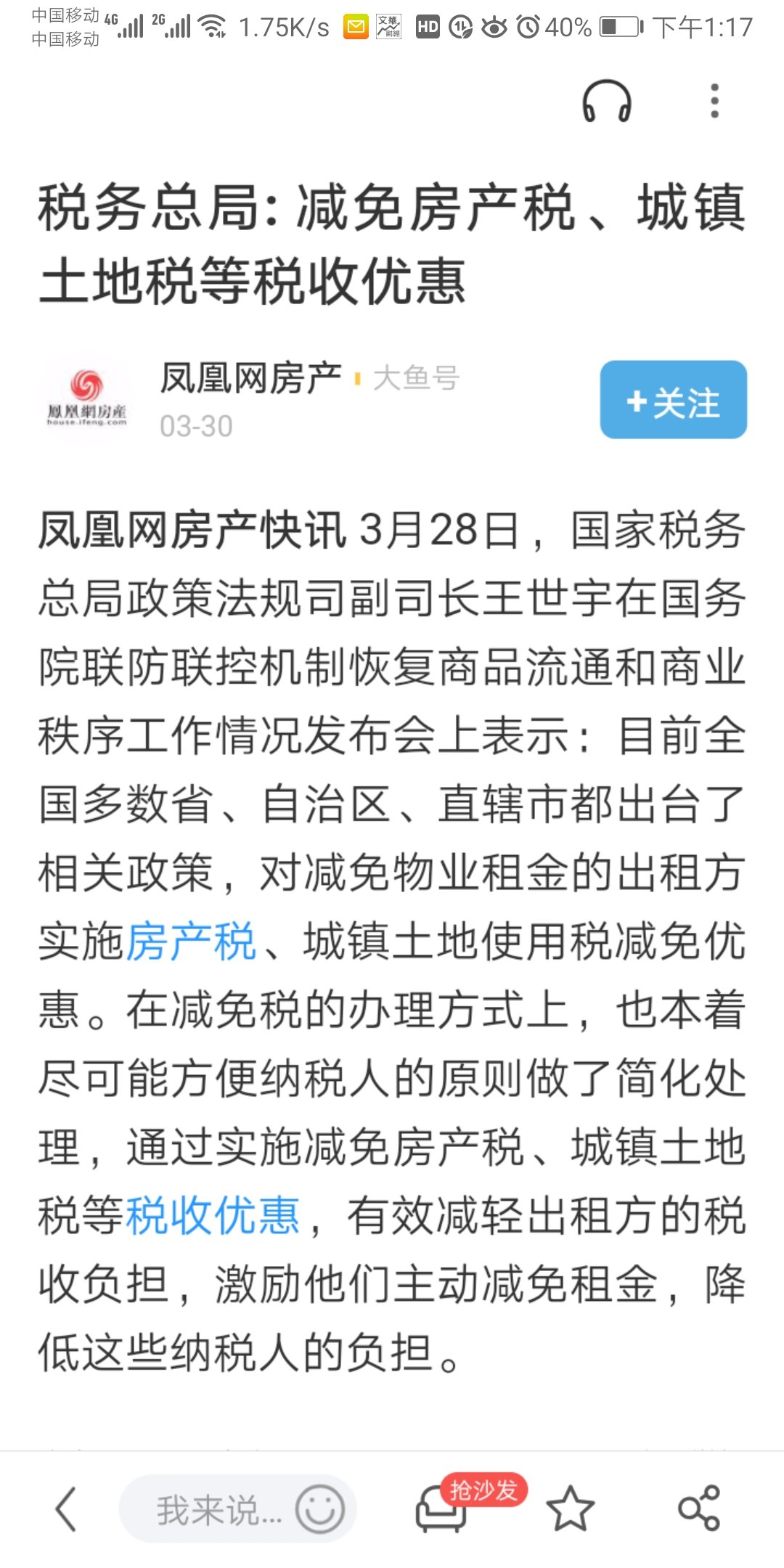Open the three-dot overflow menu
Viewport: 784px width, 1568px height.
(714, 101)
